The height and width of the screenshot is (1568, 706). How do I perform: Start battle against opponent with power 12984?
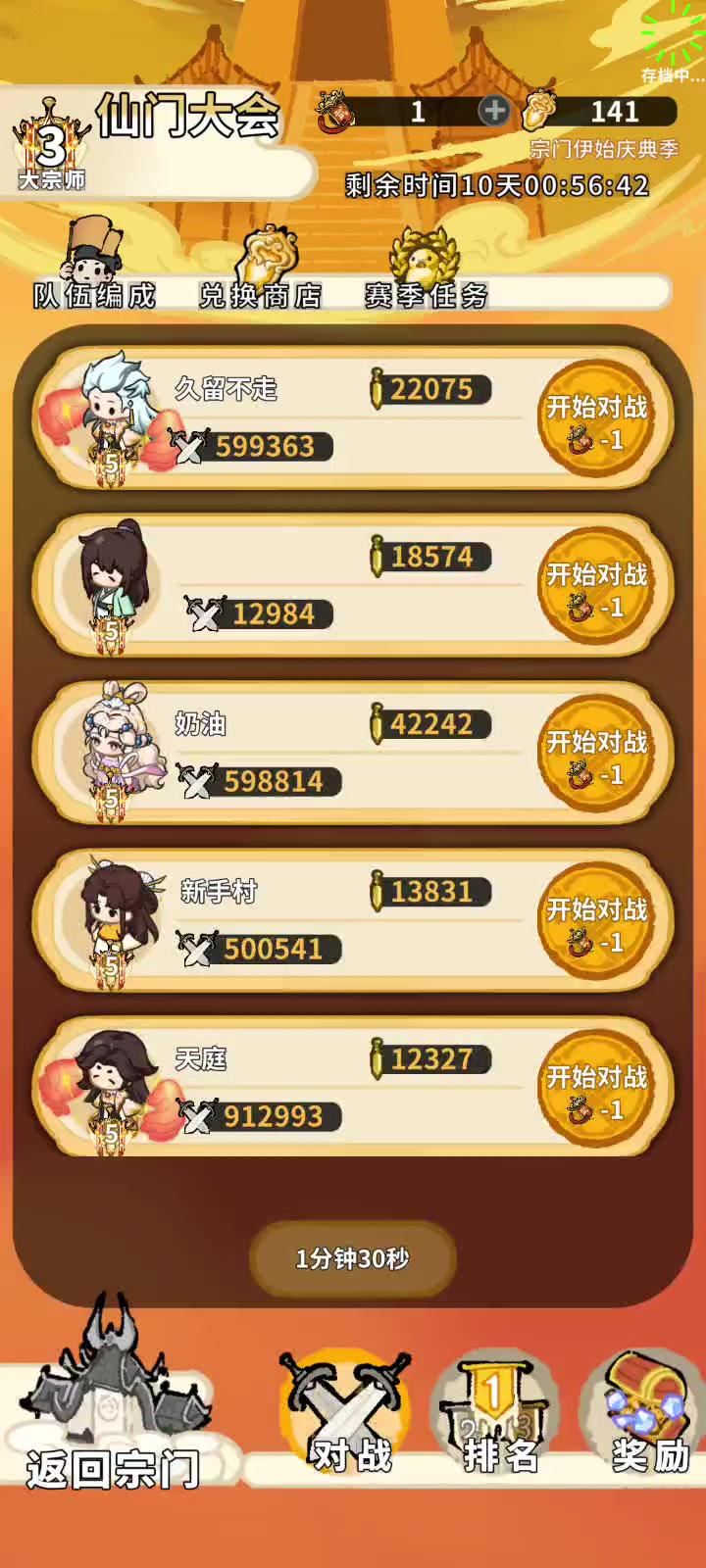point(596,587)
